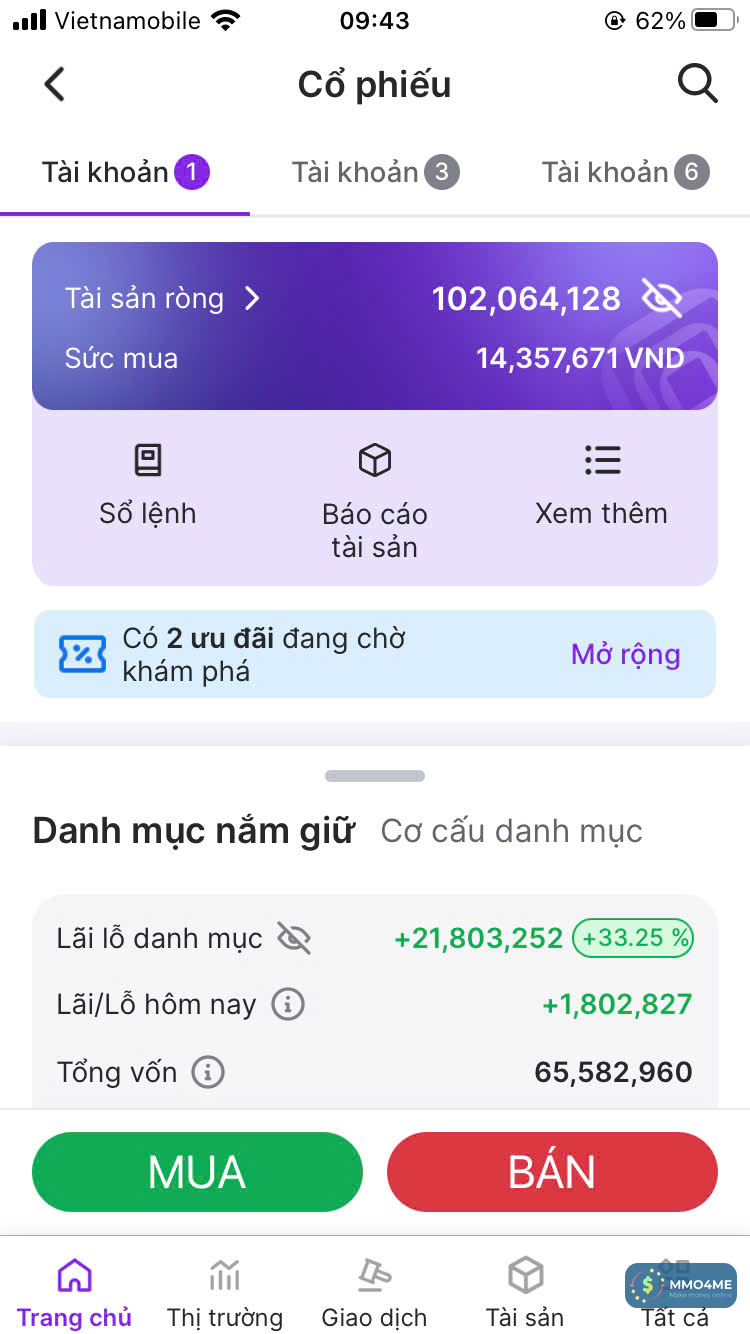Expand the offers with Mở rộng
Screen dimensions: 750x1334
(625, 655)
